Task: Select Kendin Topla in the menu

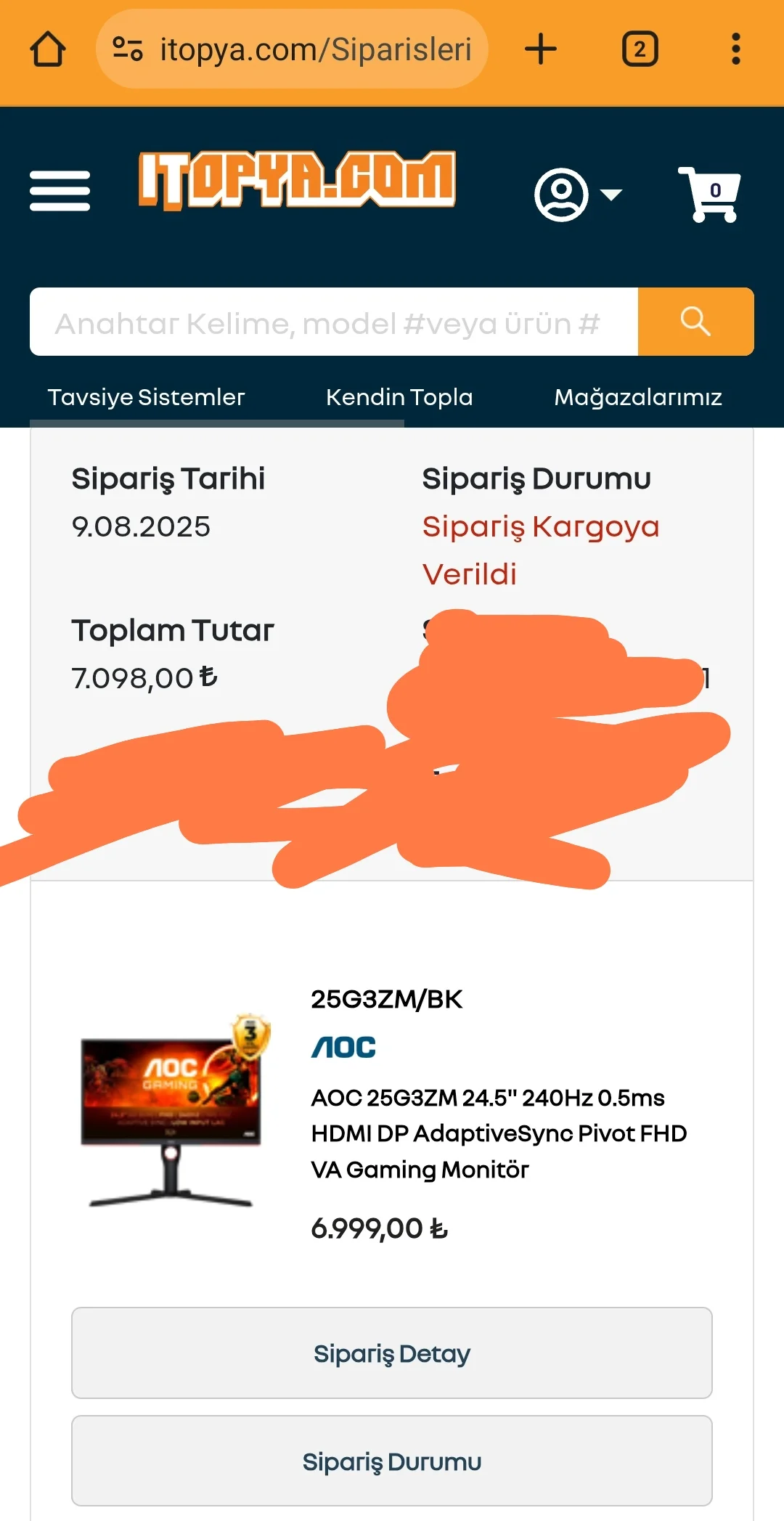Action: [x=399, y=397]
